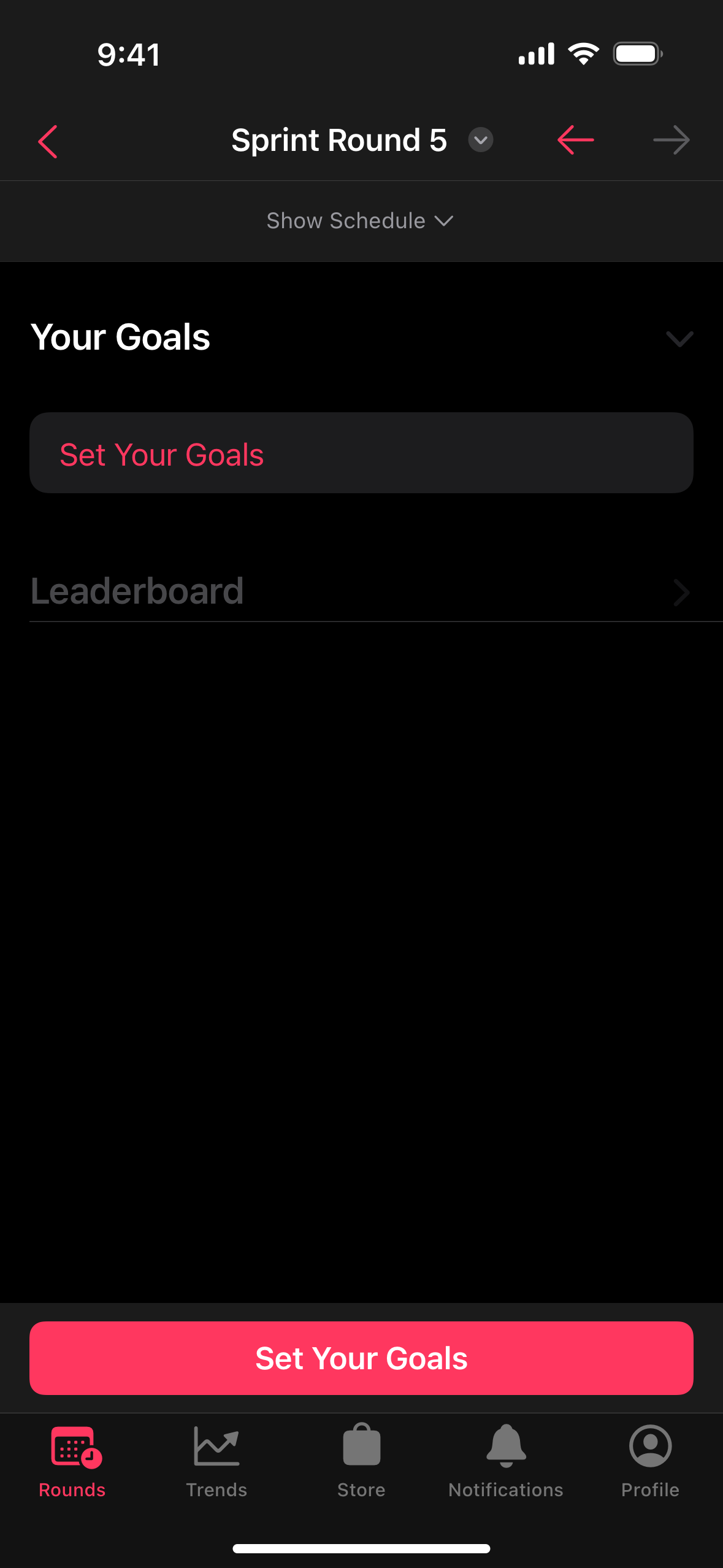Screen dimensions: 723x1568
Task: Switch to the Store tab
Action: (361, 1462)
